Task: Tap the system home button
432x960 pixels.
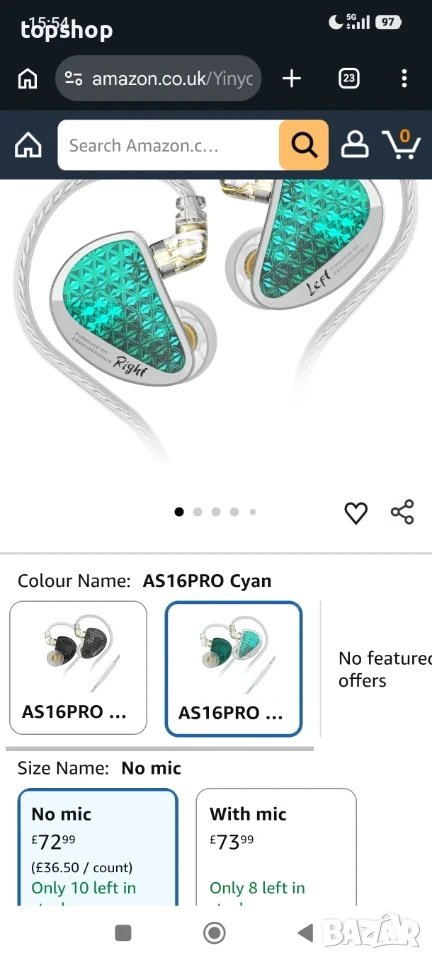Action: pos(214,933)
